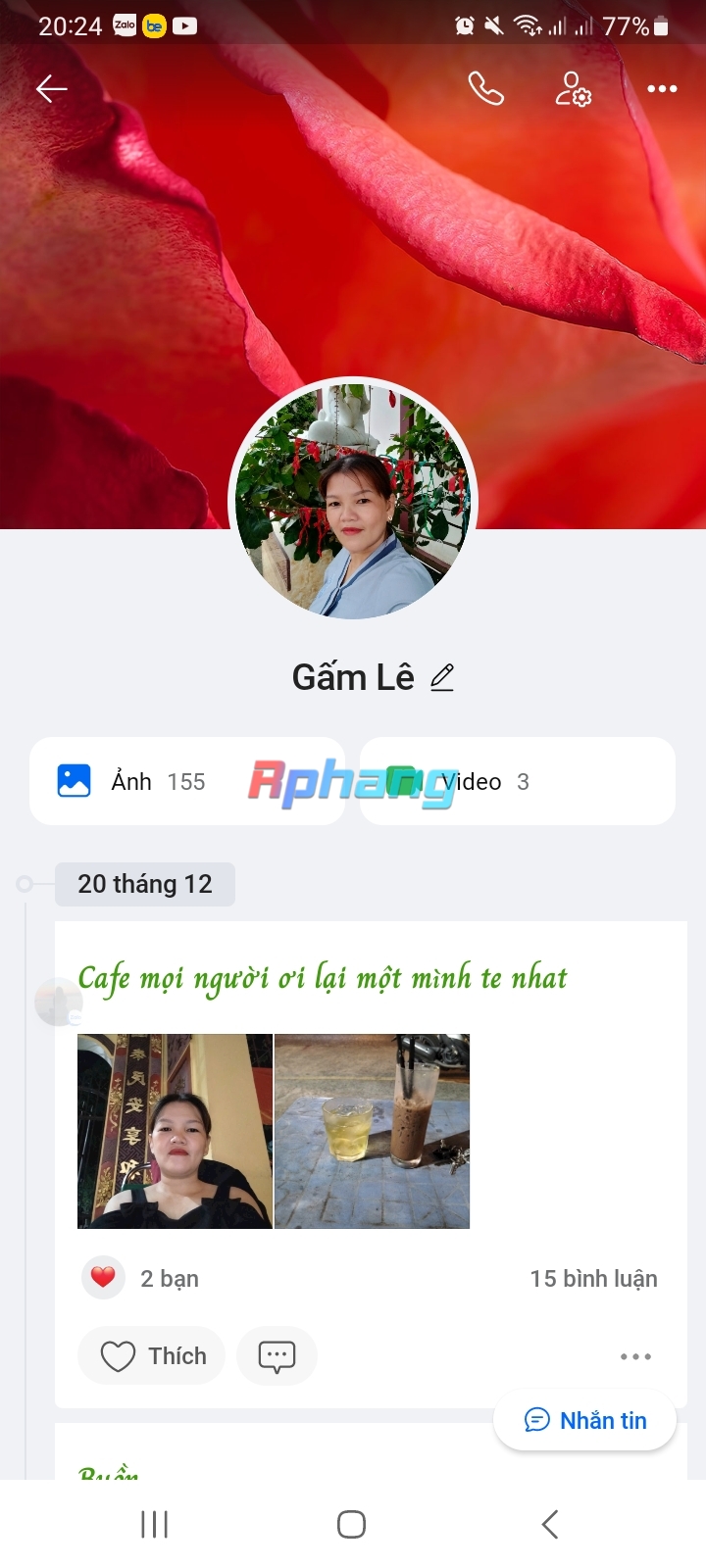Open recent apps from the navigation bar

click(x=155, y=1524)
